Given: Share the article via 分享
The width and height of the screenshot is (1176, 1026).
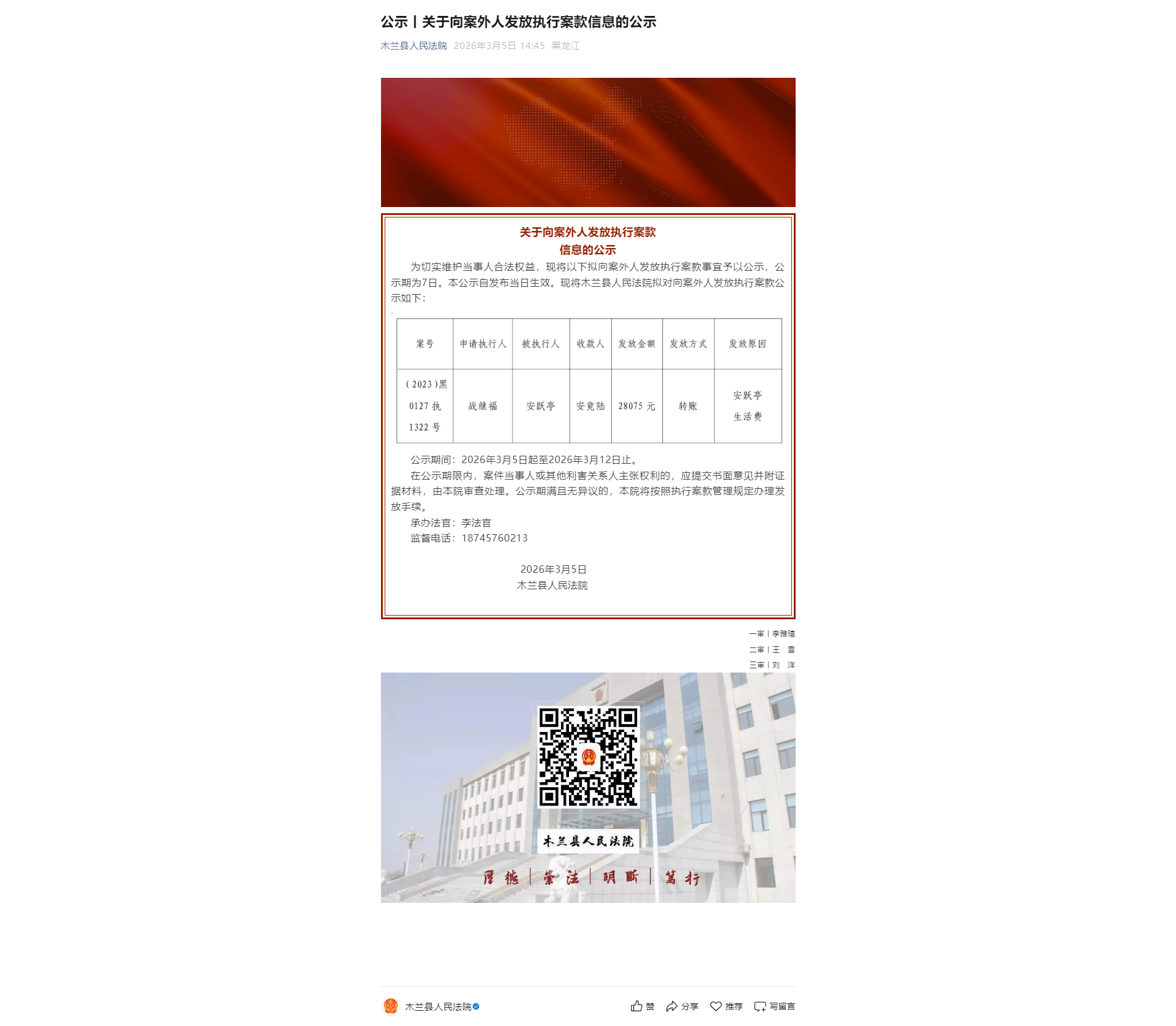Looking at the screenshot, I should coord(682,1006).
